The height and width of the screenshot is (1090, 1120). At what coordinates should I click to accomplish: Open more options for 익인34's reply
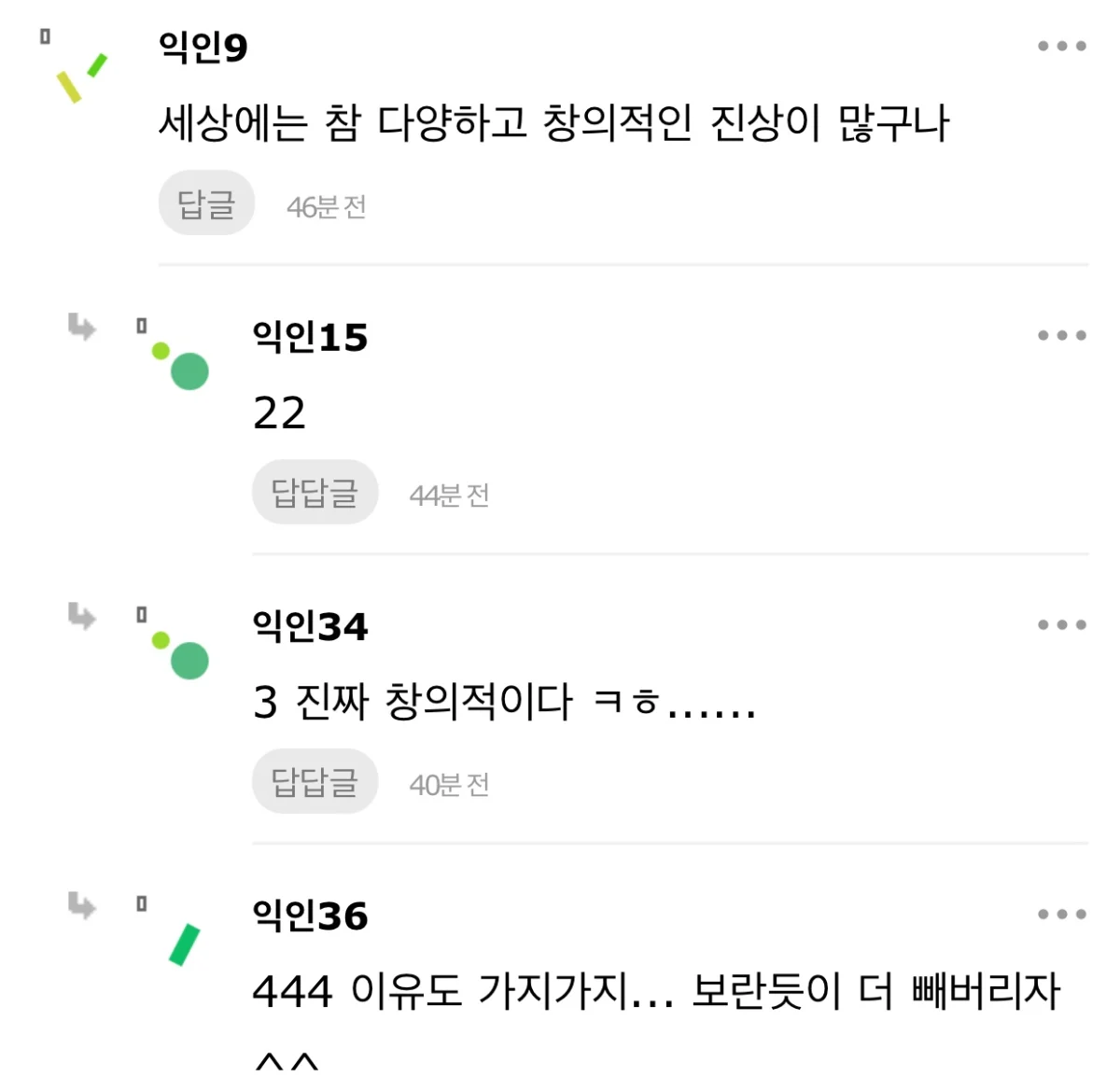point(1062,624)
